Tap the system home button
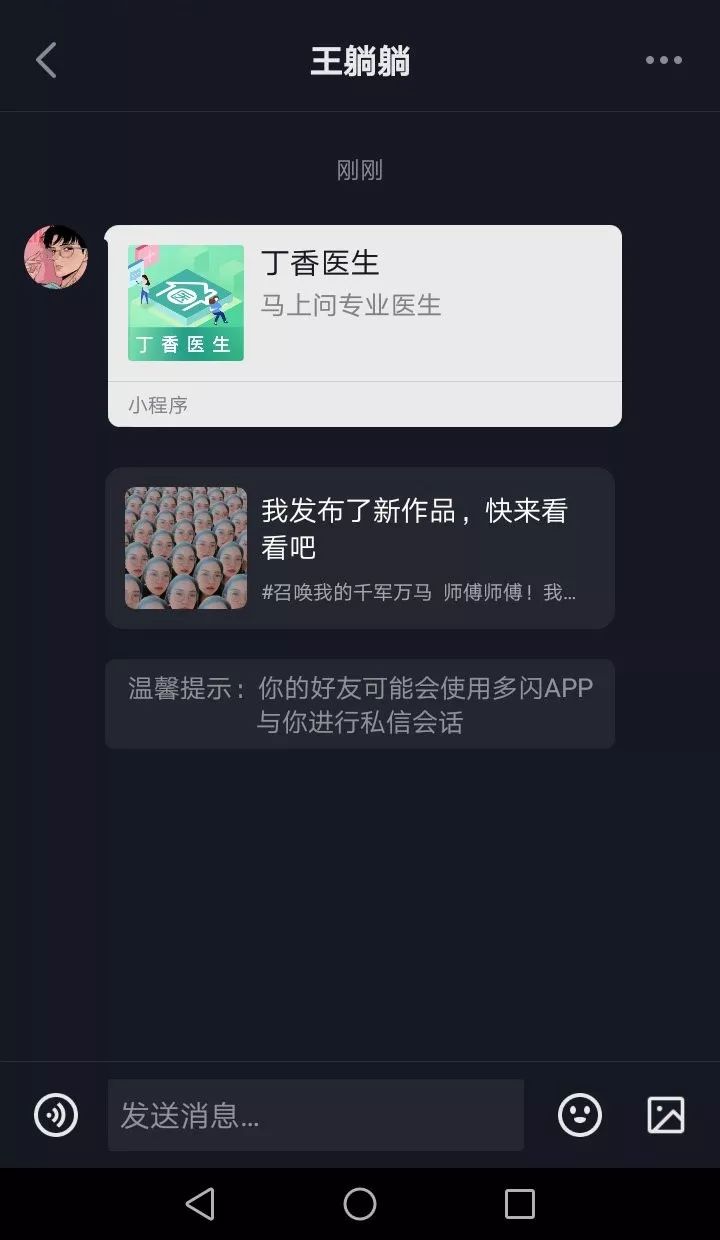This screenshot has height=1240, width=720. click(x=360, y=1204)
